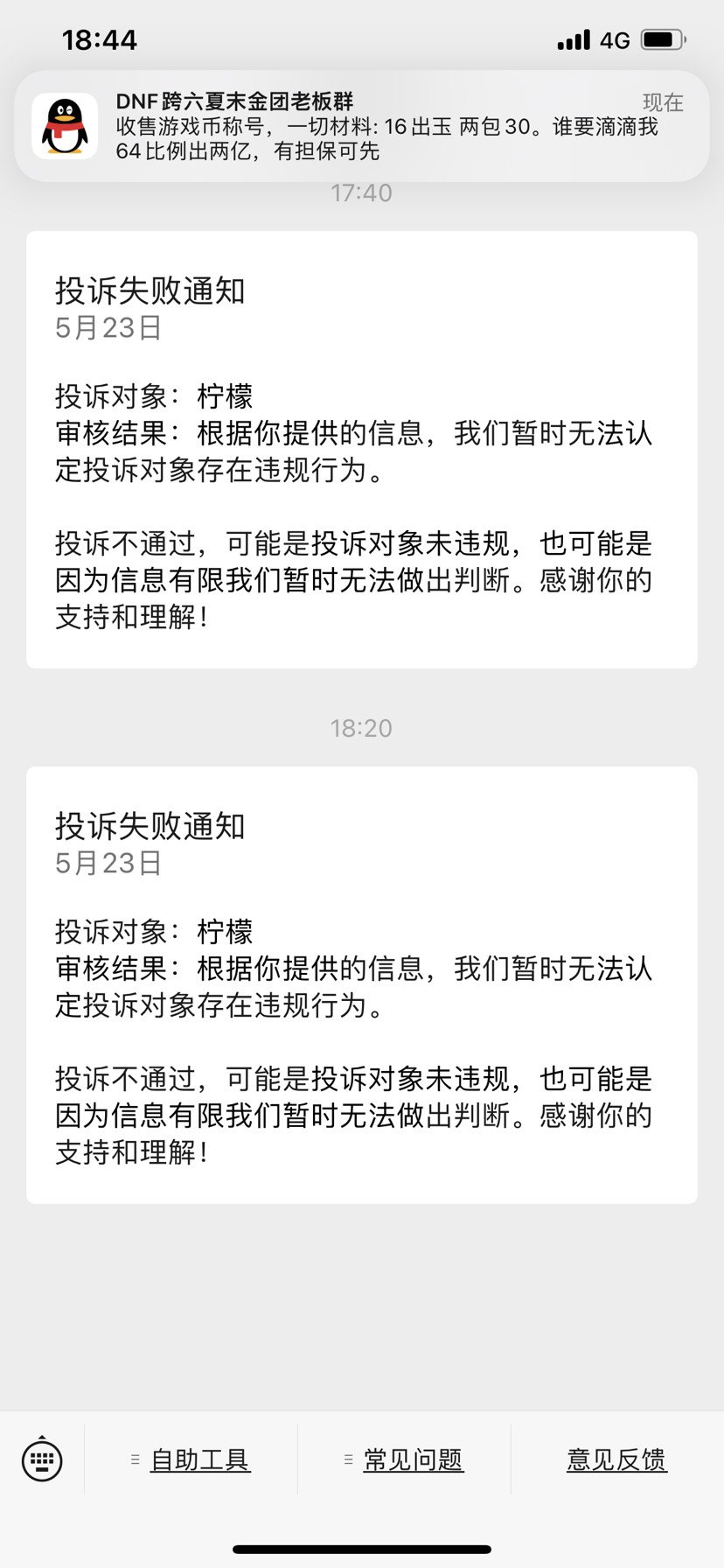Tap 意见反馈 to give feedback

pyautogui.click(x=616, y=1459)
